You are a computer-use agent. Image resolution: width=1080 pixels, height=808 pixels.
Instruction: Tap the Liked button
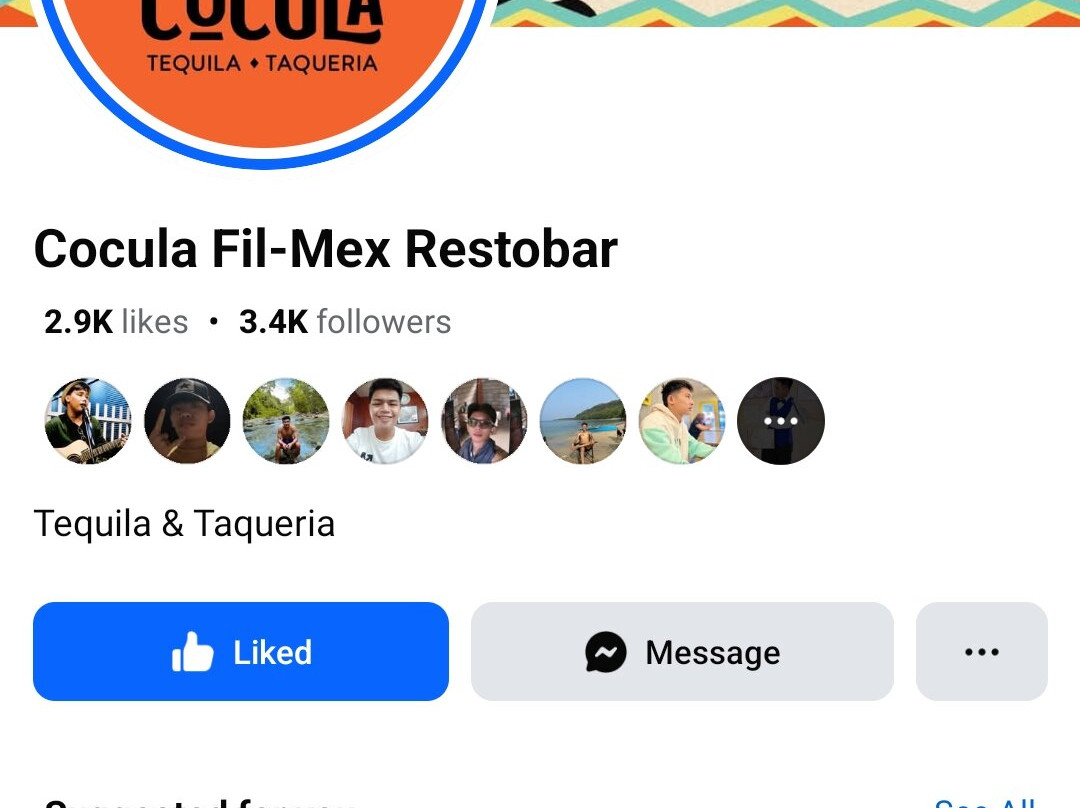click(240, 652)
